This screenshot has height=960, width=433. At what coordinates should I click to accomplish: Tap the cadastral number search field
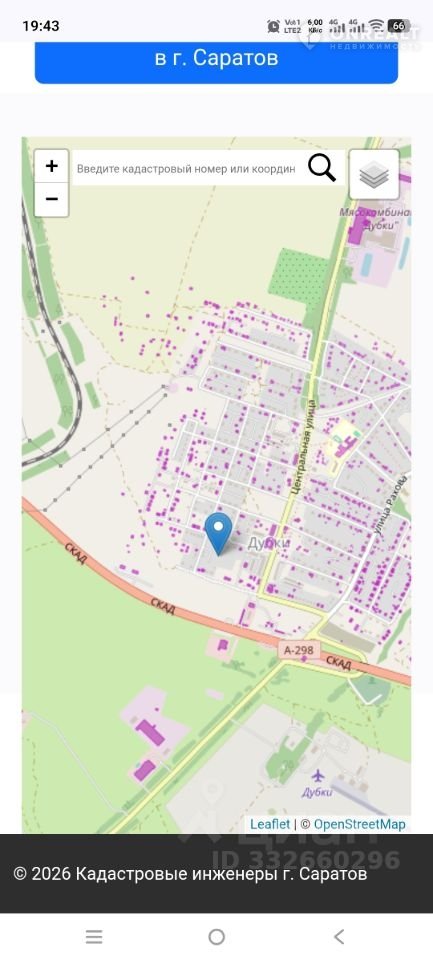[187, 168]
